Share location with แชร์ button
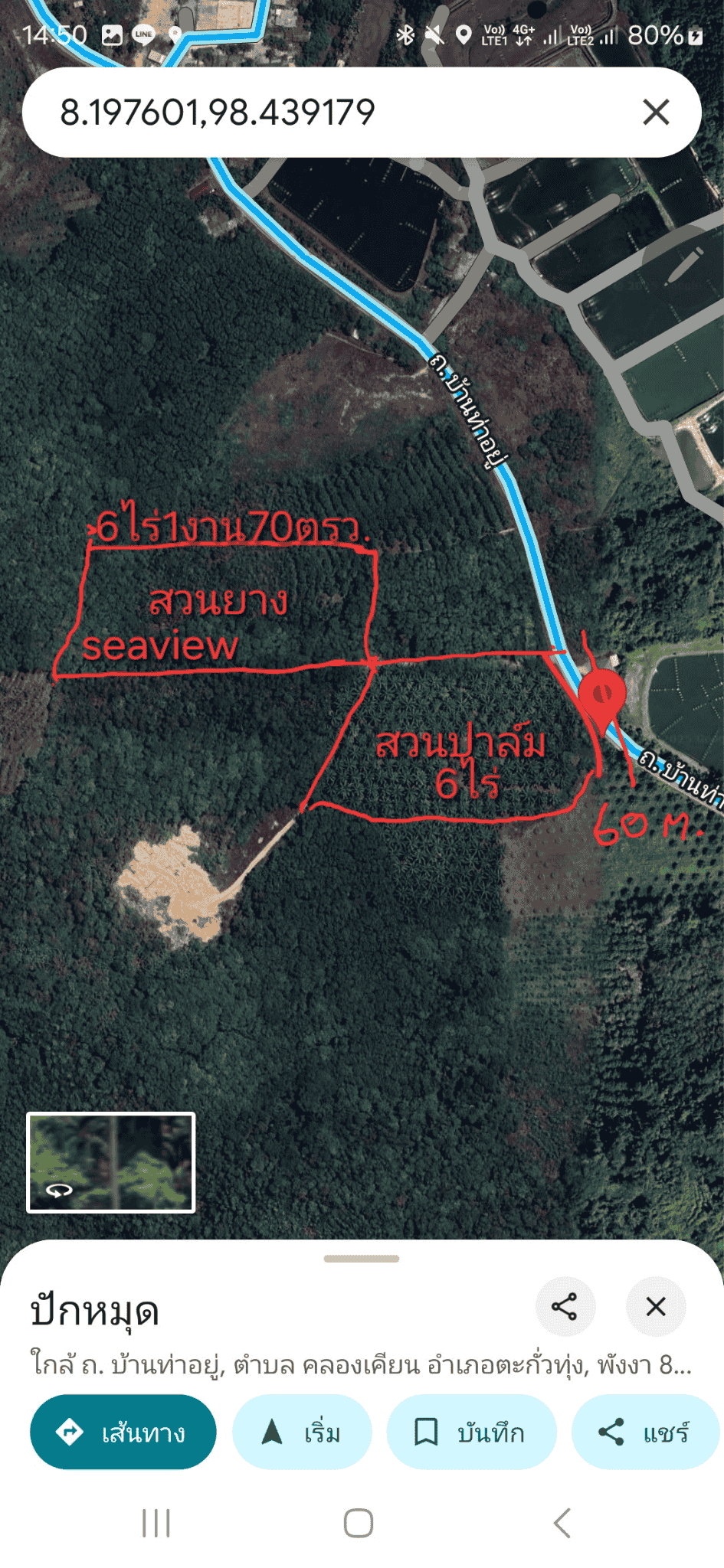724x1568 pixels. click(x=645, y=1432)
